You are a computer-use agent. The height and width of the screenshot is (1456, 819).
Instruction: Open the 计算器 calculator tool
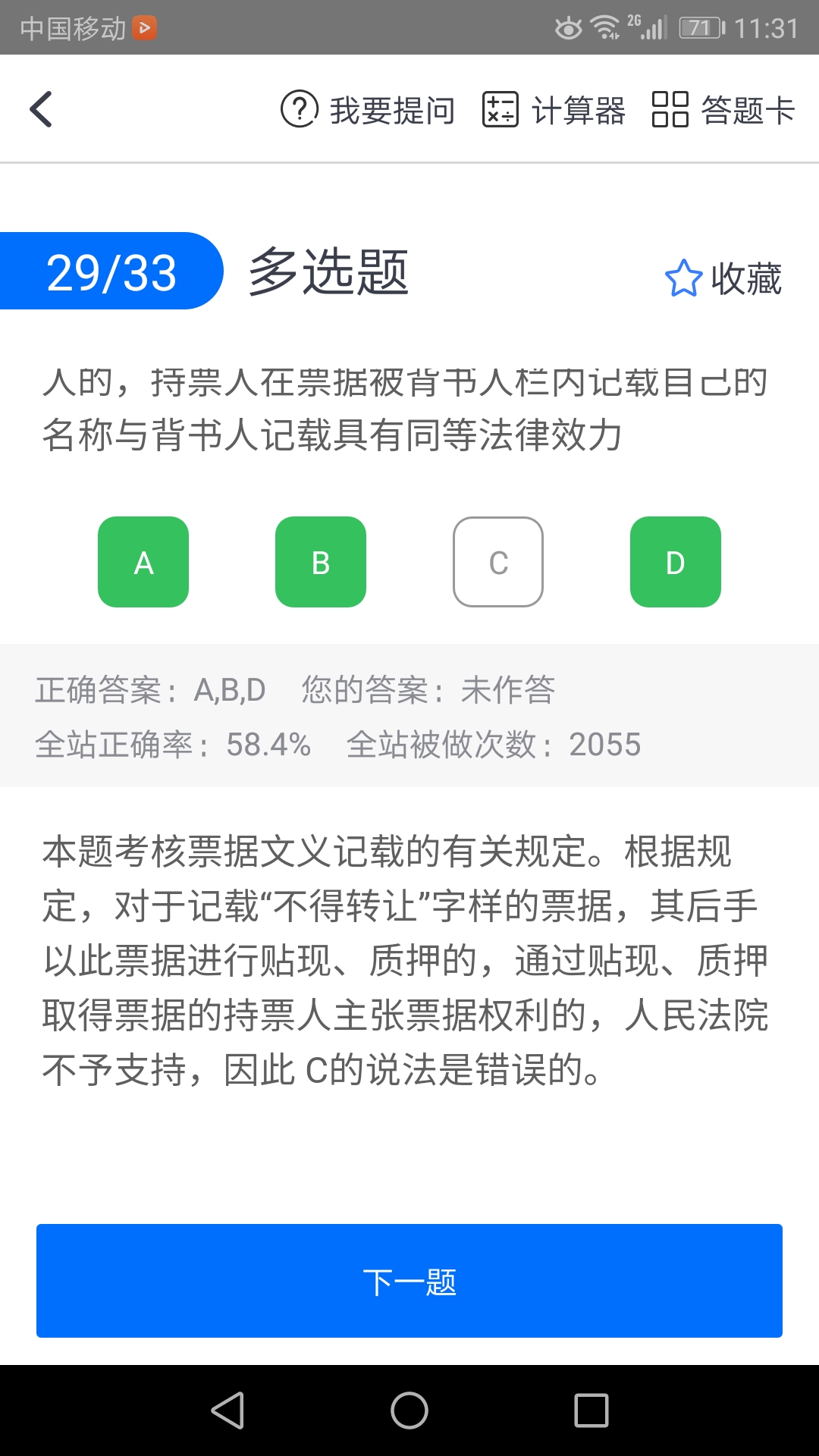554,110
